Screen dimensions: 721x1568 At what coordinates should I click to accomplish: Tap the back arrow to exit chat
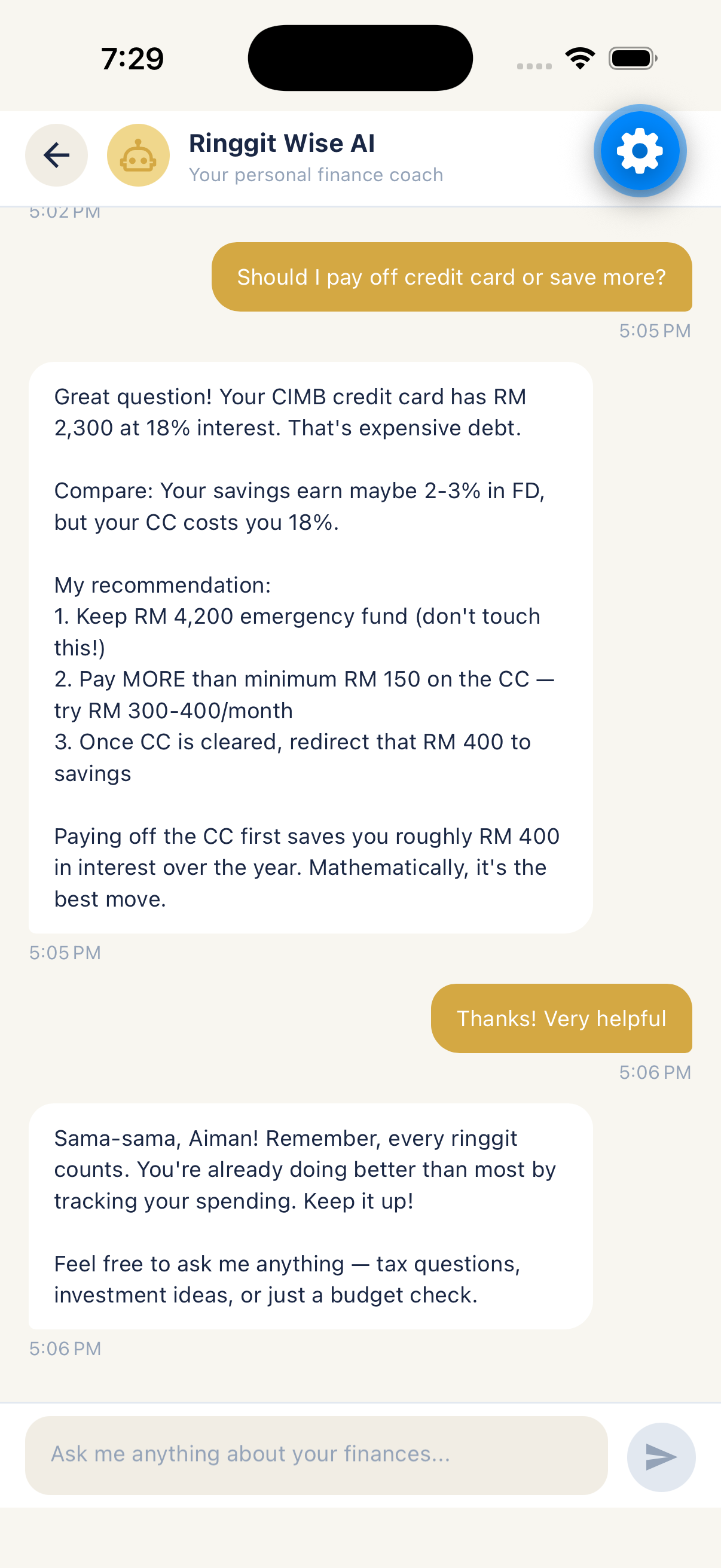[x=56, y=156]
